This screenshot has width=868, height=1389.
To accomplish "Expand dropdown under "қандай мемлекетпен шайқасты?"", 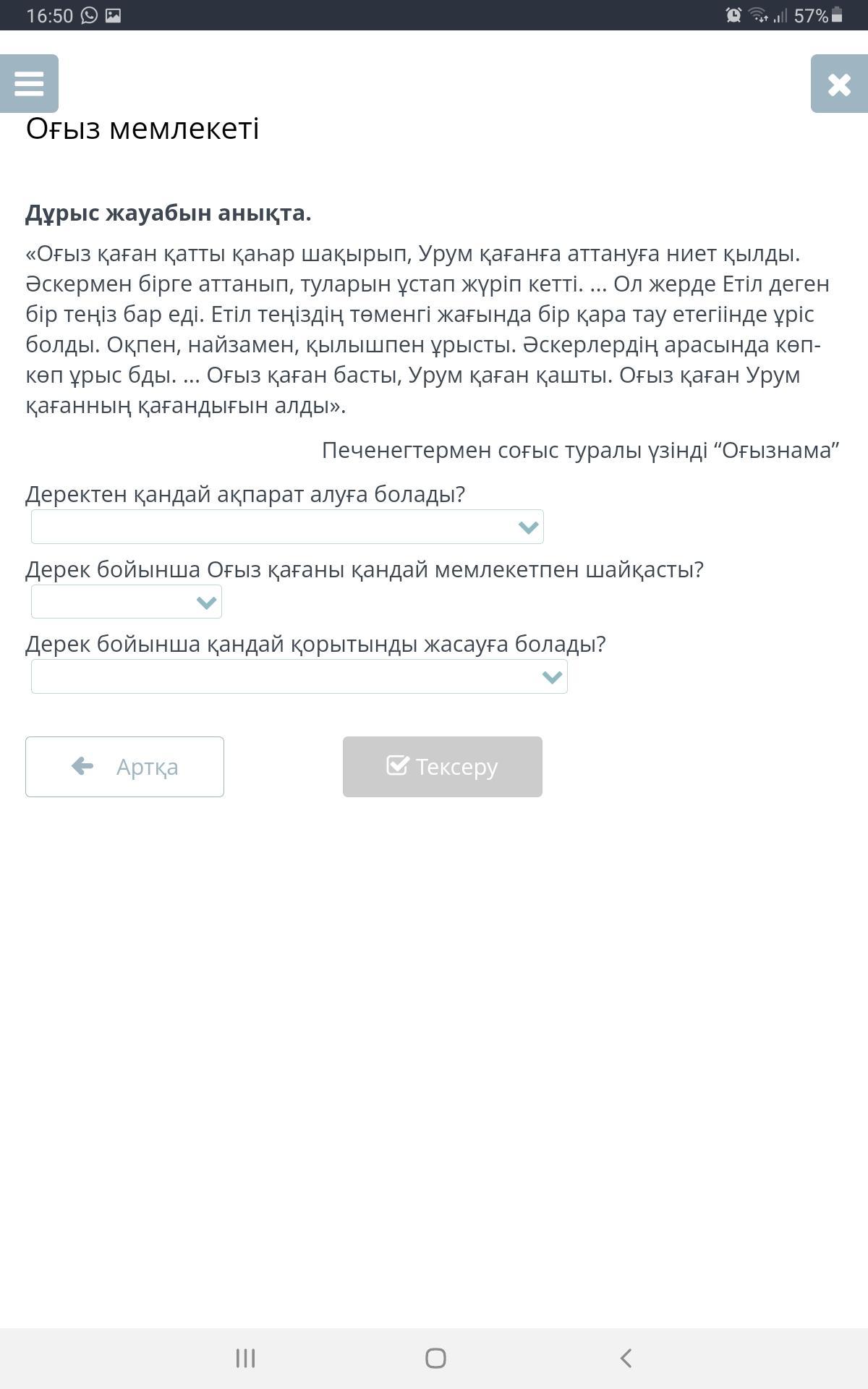I will point(127,602).
